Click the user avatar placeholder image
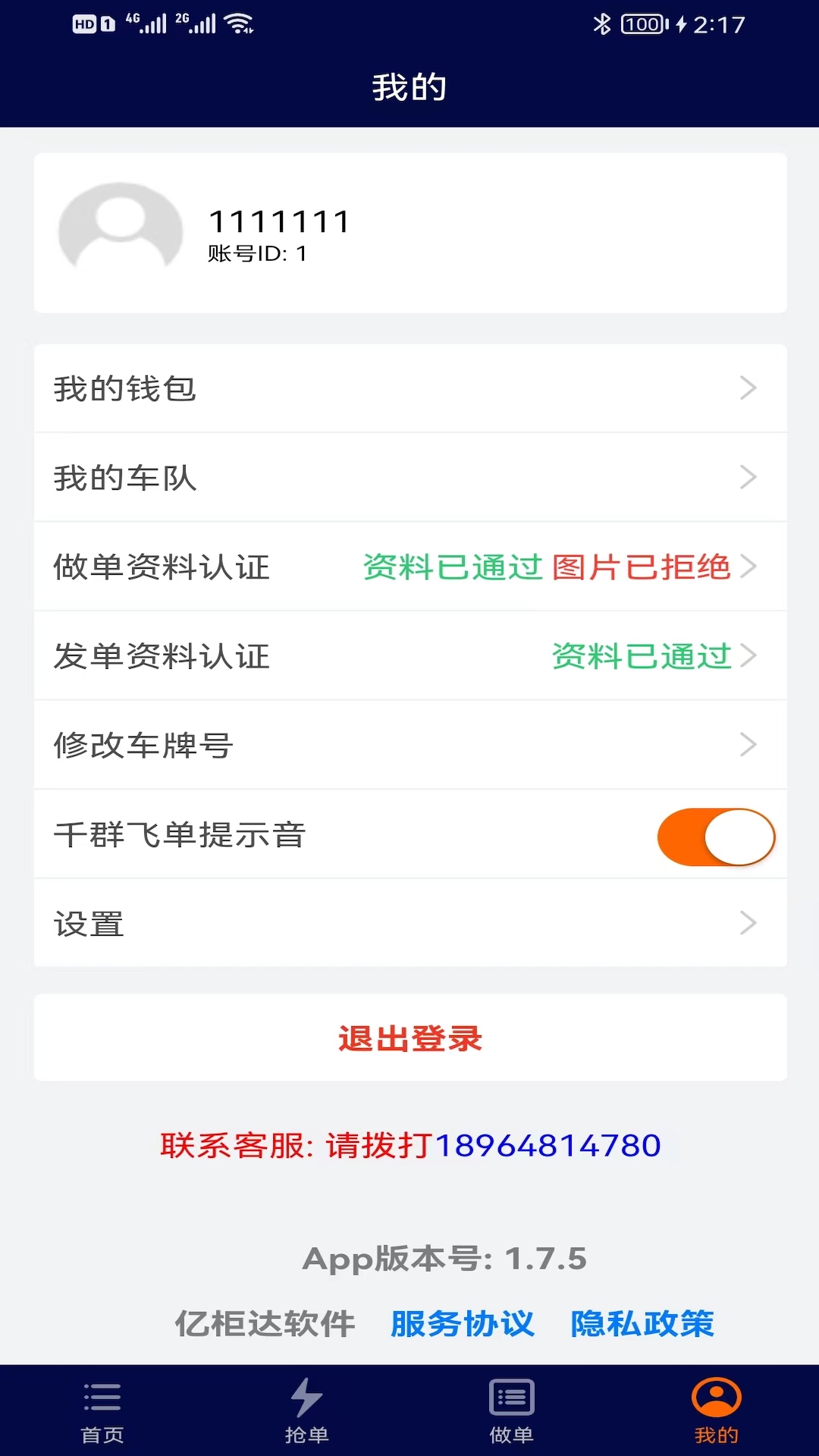This screenshot has width=819, height=1456. [120, 231]
